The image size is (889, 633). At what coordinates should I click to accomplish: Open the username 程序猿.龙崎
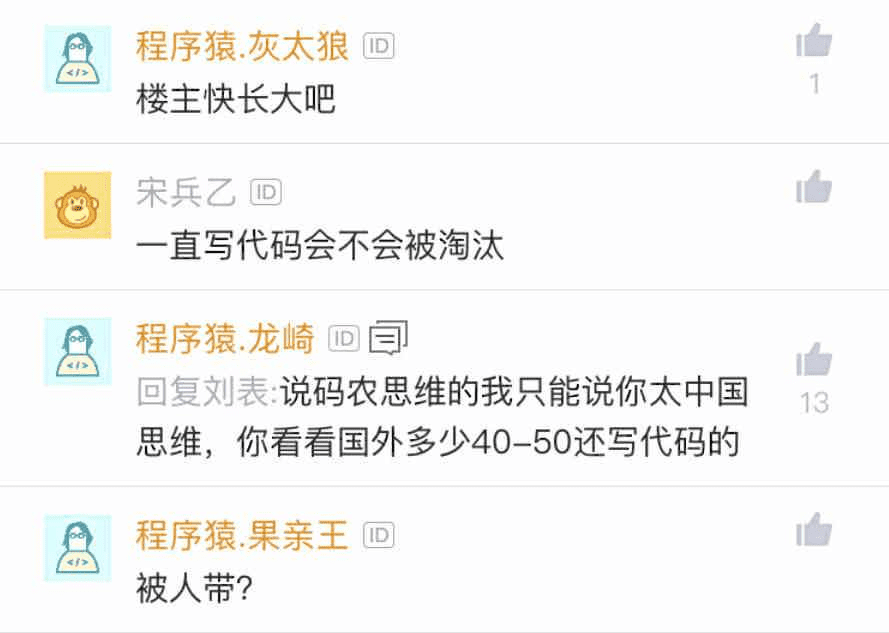coord(225,339)
